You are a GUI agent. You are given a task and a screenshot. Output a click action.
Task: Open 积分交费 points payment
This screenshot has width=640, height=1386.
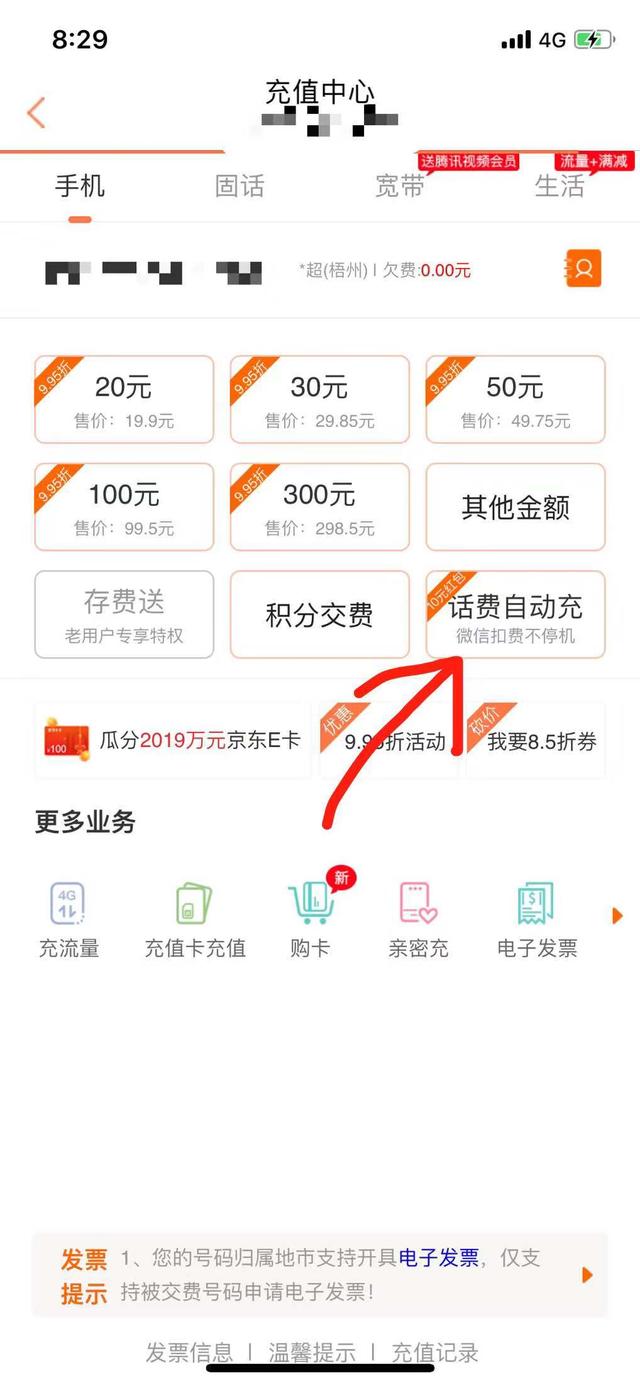[320, 615]
